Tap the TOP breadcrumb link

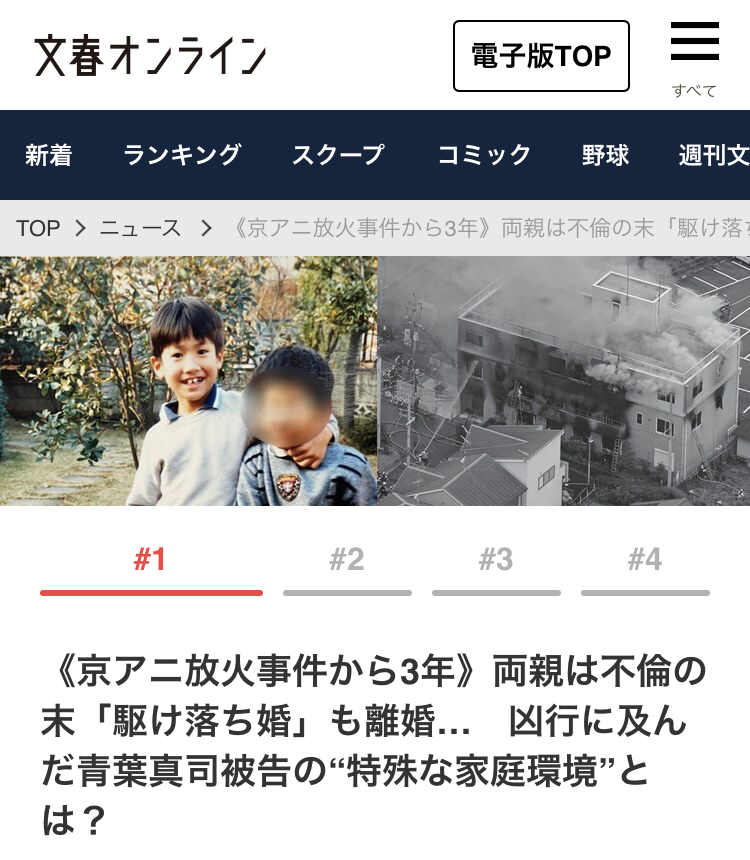coord(38,228)
